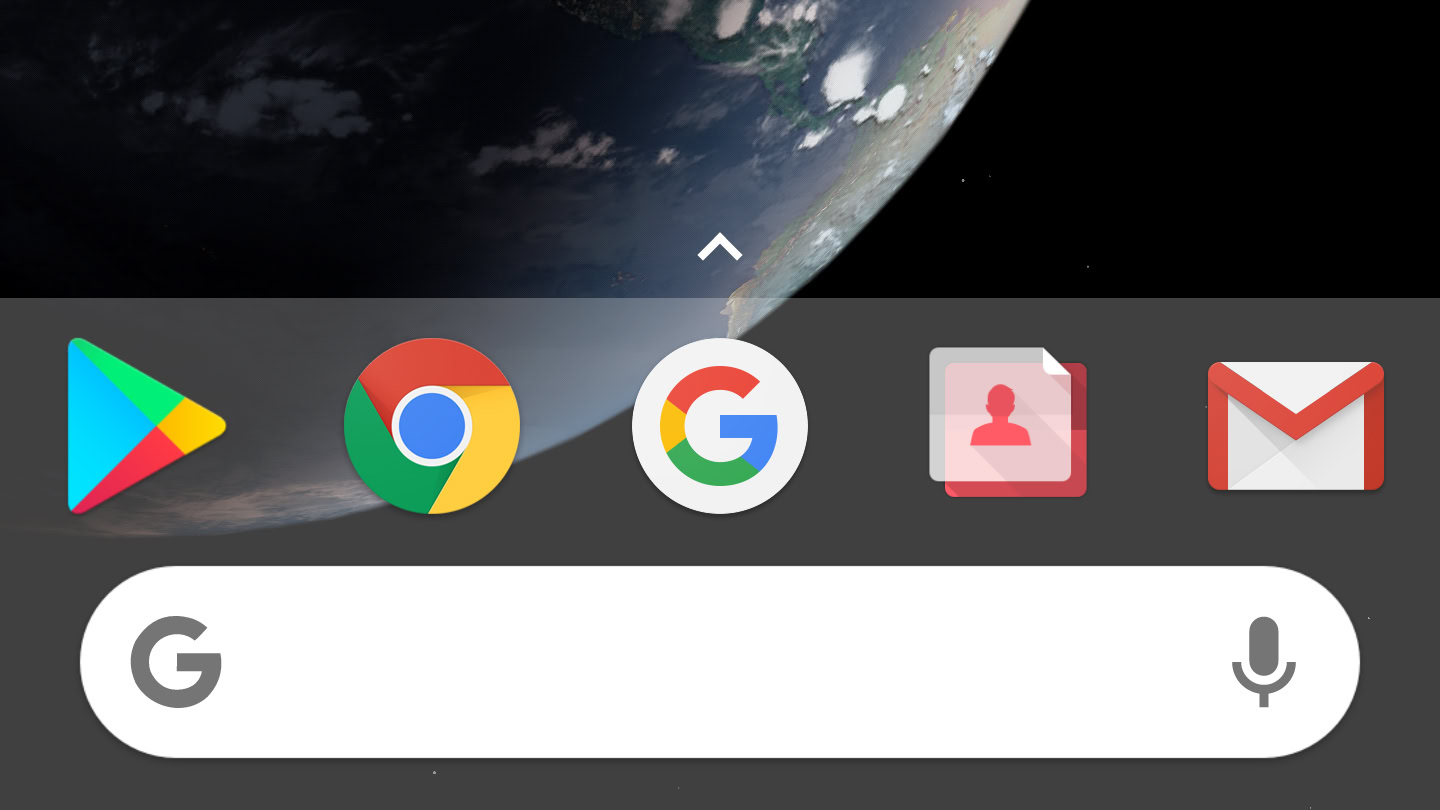
Task: Expand the app drawer with the up arrow
Action: 720,247
